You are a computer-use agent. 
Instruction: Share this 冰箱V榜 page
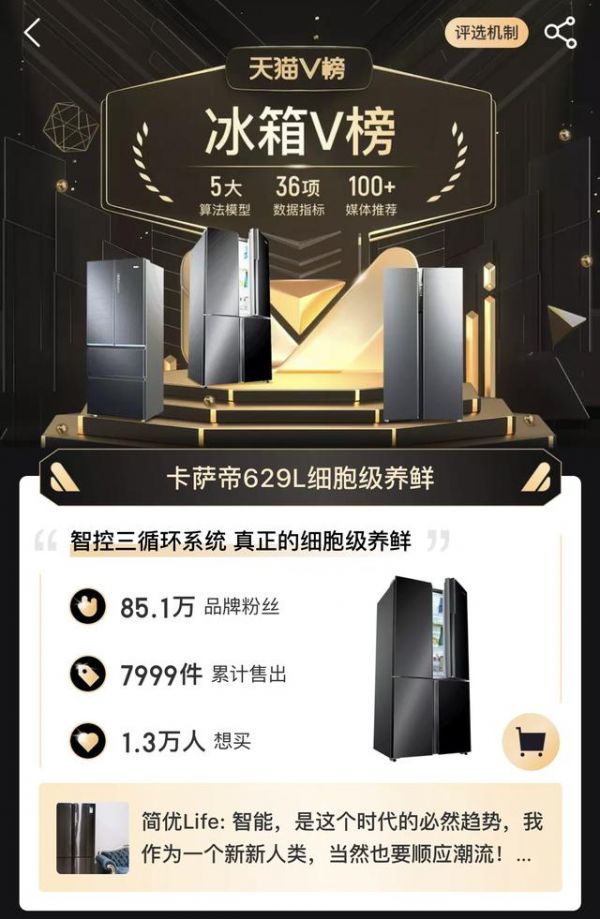(560, 33)
